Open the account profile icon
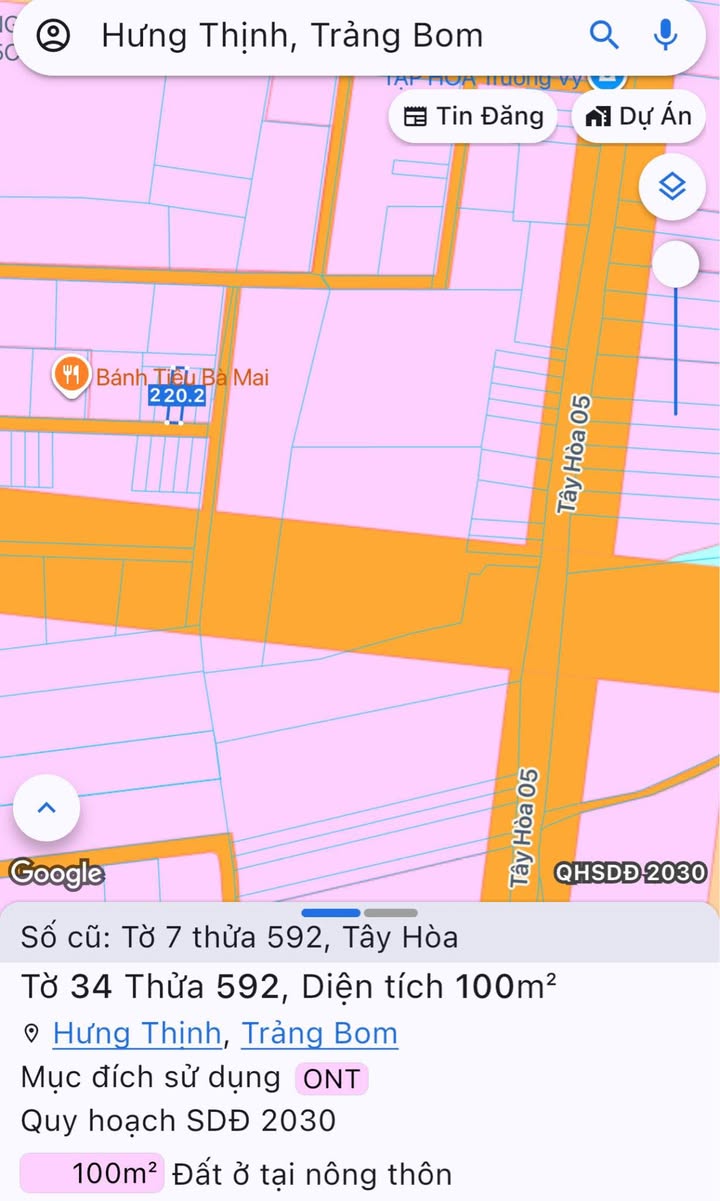The image size is (720, 1201). click(x=53, y=36)
